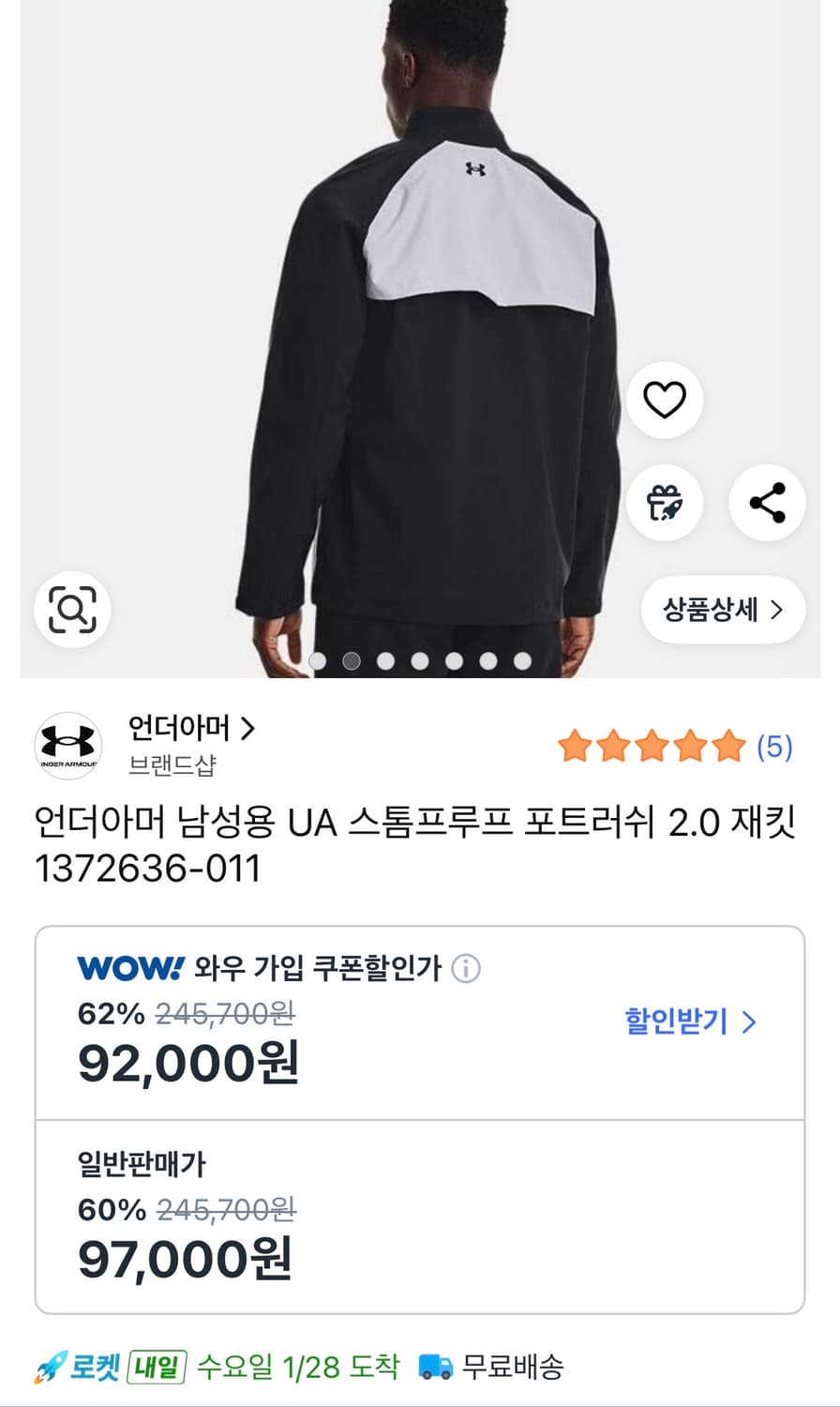Add the jacket to your wishlist heart

click(666, 399)
